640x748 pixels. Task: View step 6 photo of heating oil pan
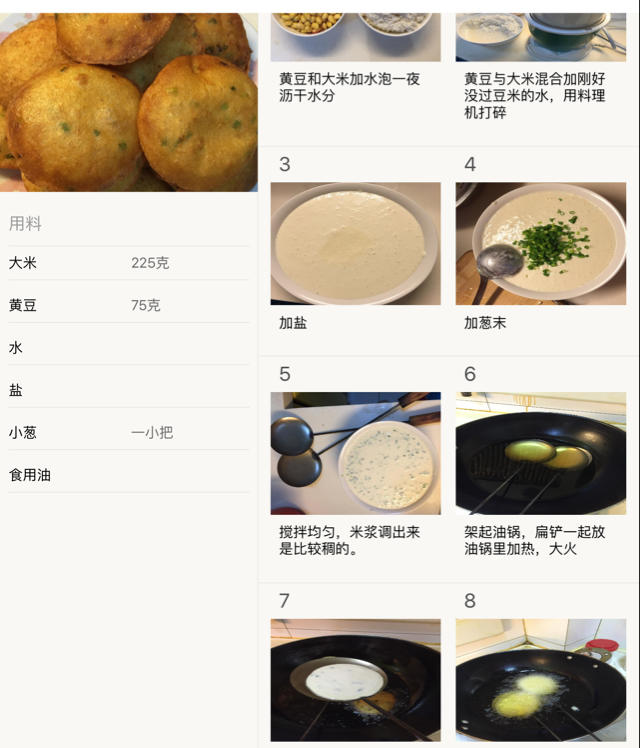(x=540, y=453)
